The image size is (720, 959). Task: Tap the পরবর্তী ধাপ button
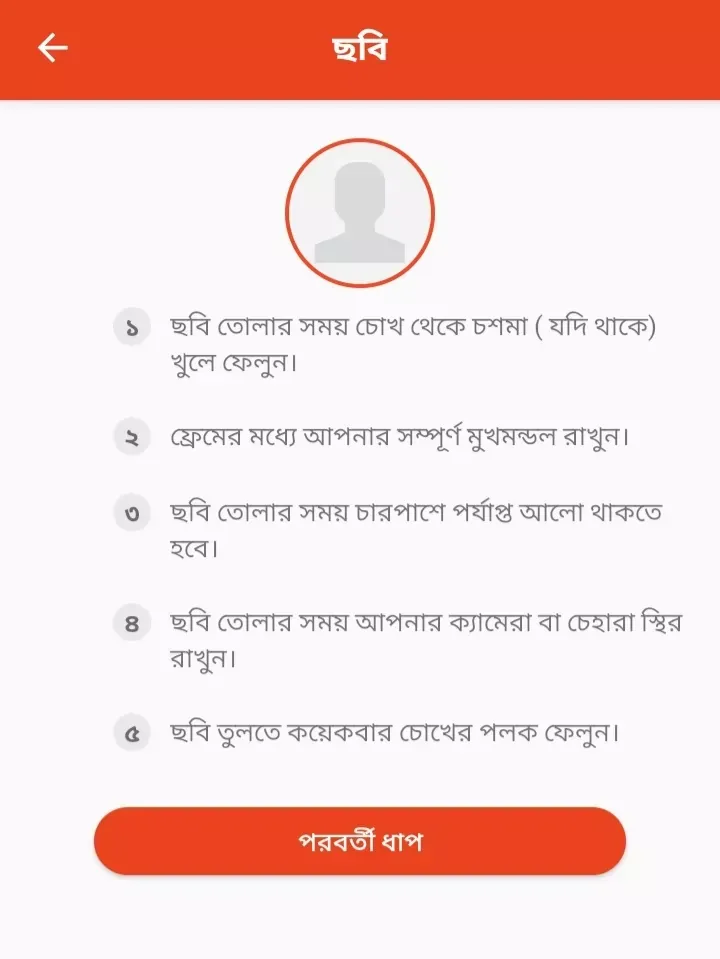(360, 841)
